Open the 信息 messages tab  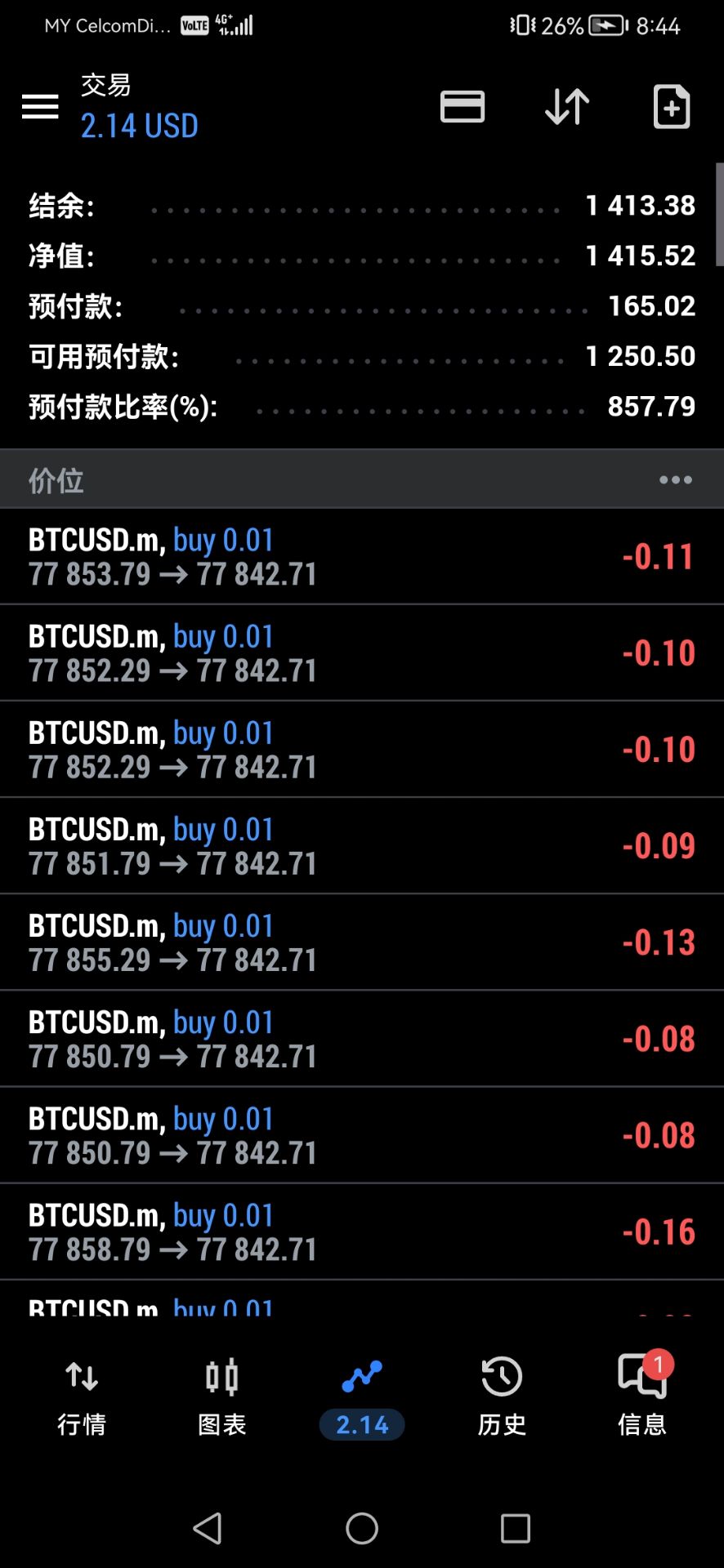642,1398
